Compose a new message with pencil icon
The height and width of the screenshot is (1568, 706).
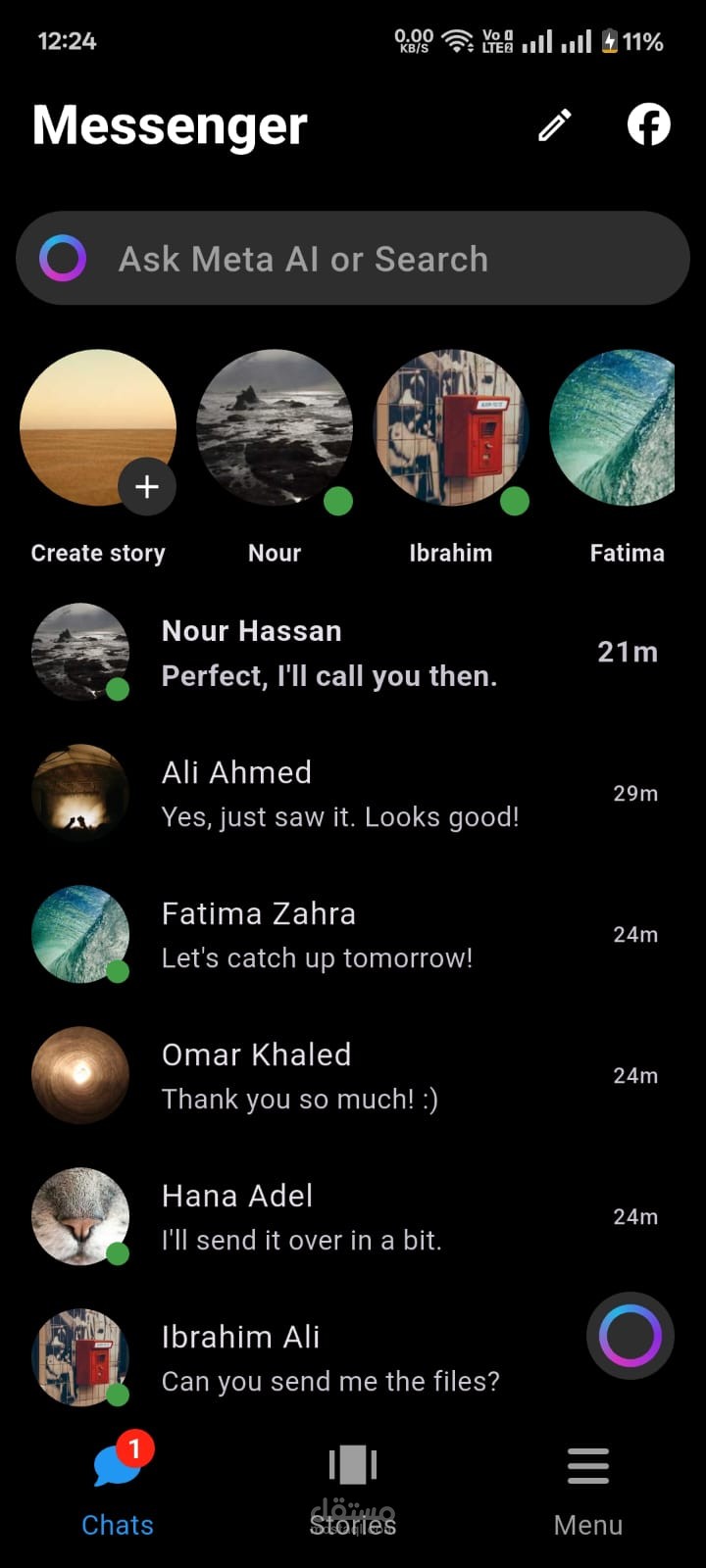click(555, 125)
